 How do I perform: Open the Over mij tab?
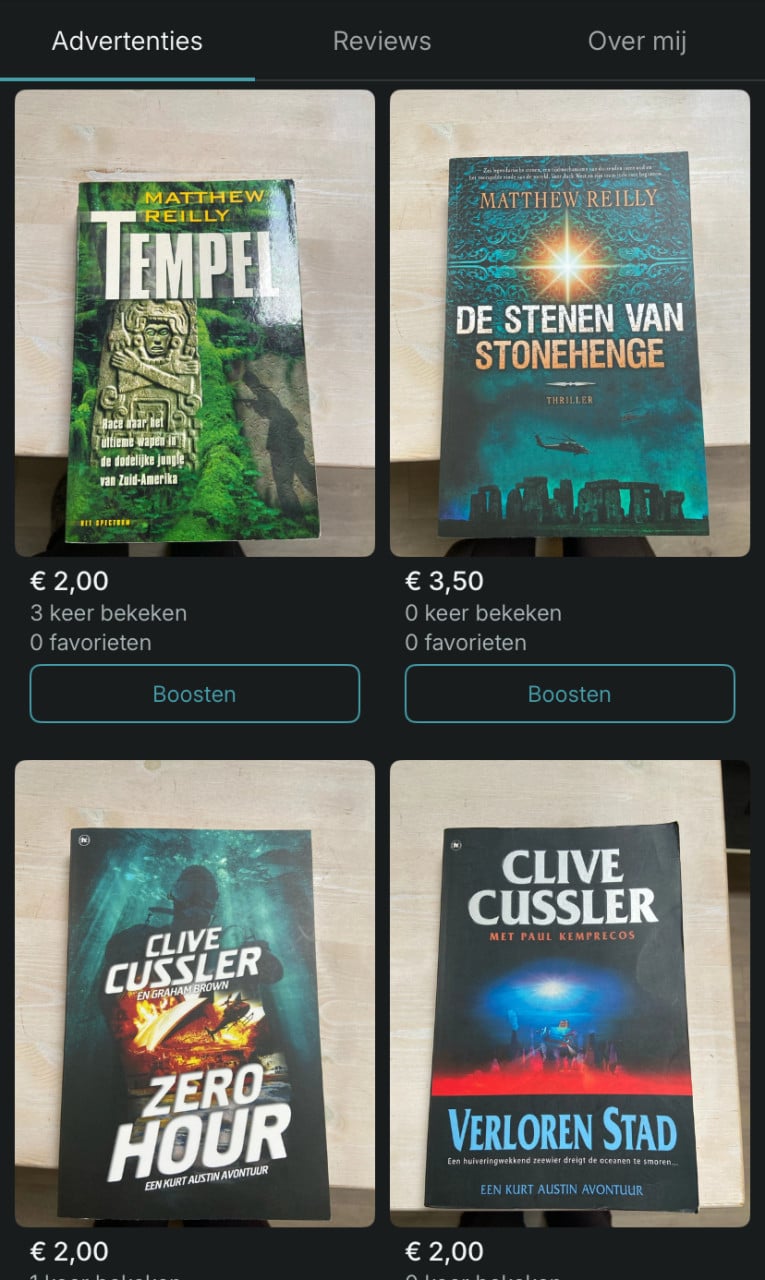[637, 41]
